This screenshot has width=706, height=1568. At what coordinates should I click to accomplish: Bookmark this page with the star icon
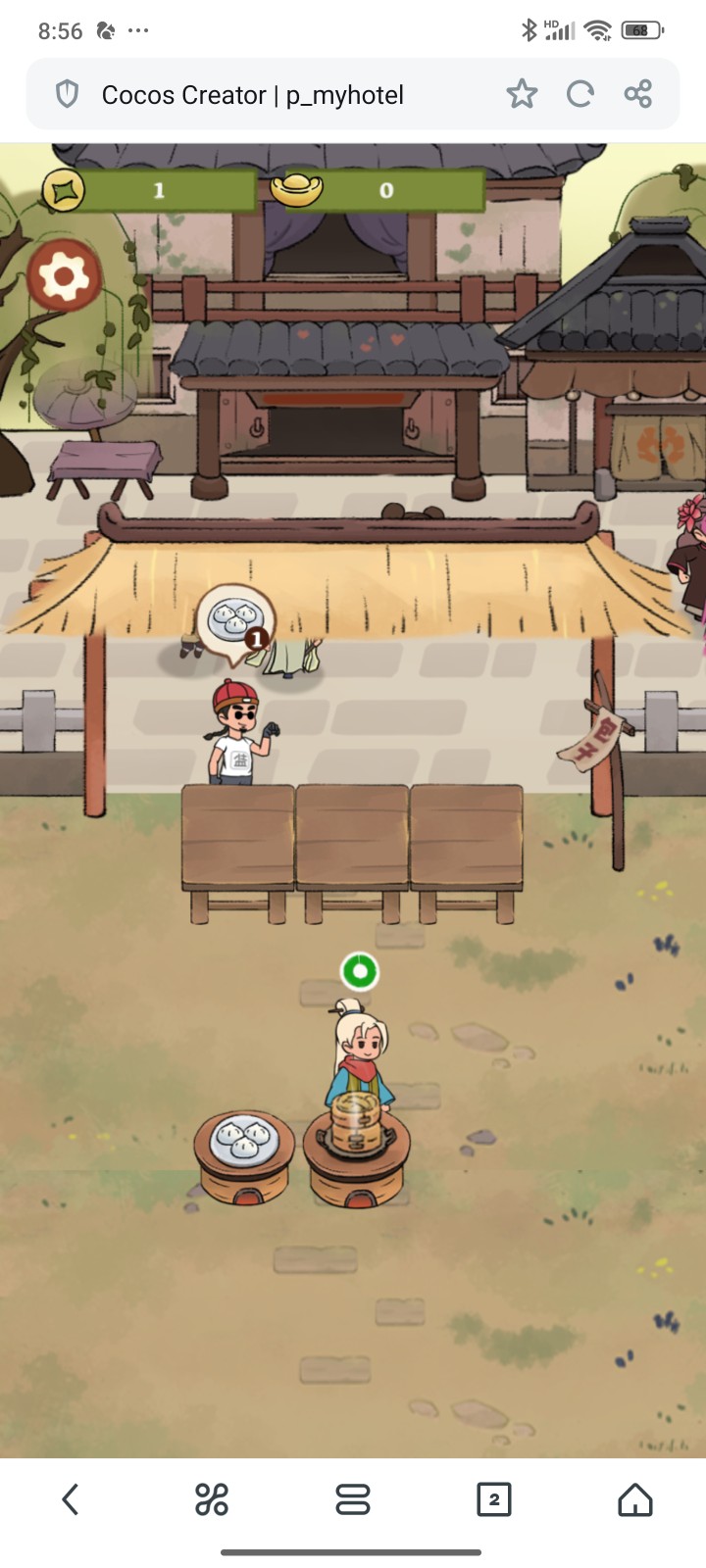[522, 95]
